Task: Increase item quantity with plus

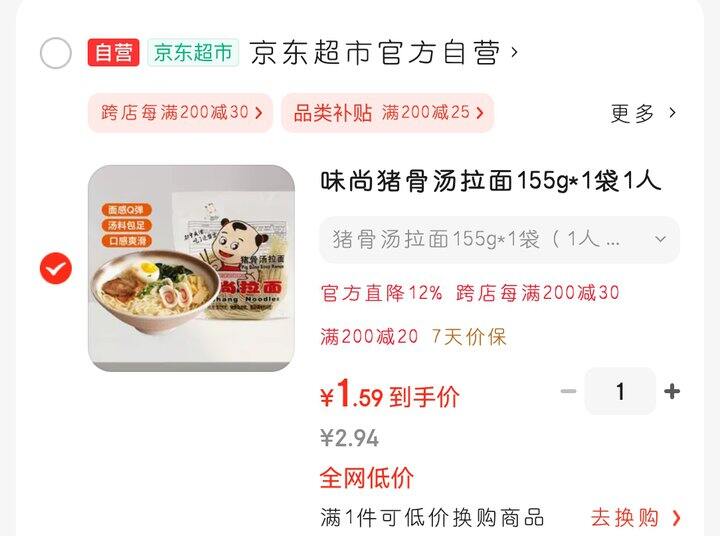Action: (x=672, y=392)
